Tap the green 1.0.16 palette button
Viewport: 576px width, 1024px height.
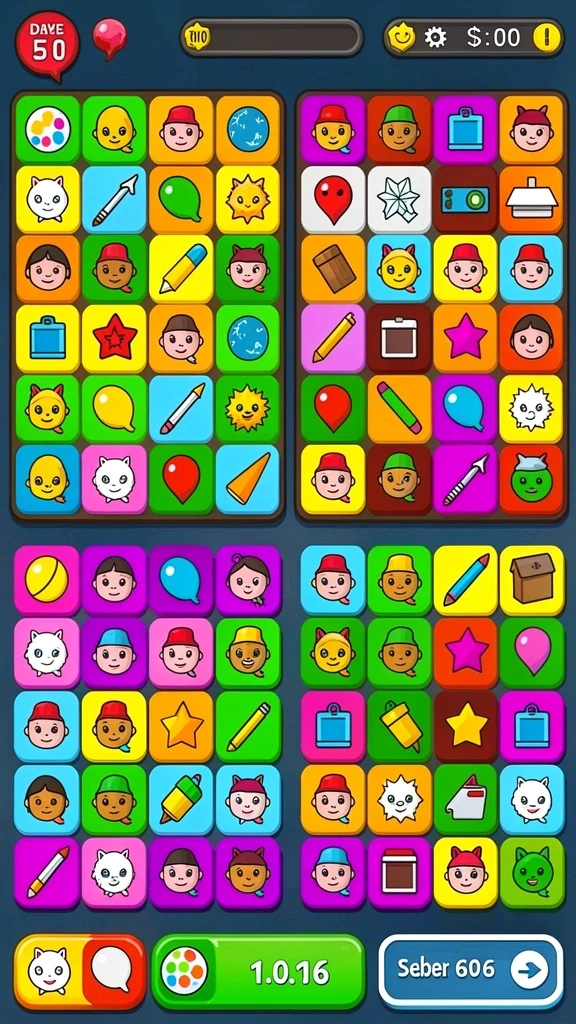click(259, 972)
